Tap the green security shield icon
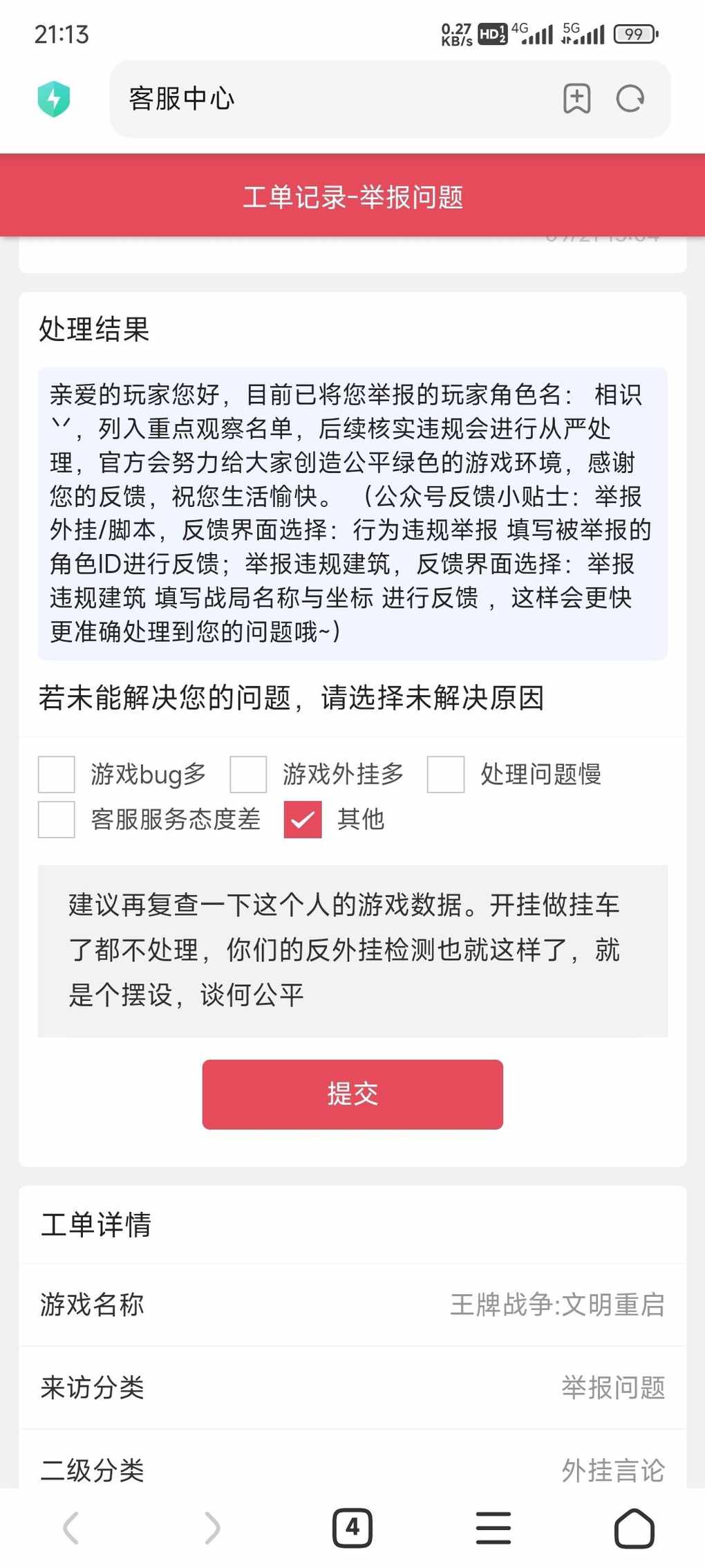This screenshot has width=705, height=1568. (x=54, y=99)
